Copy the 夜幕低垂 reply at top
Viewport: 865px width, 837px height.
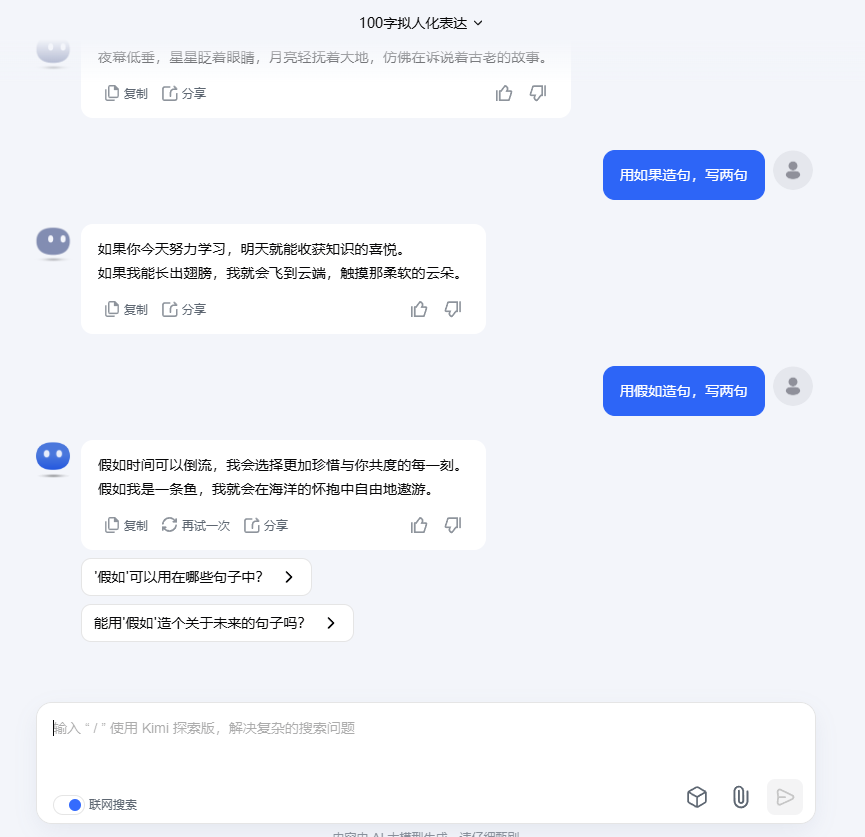(x=126, y=94)
